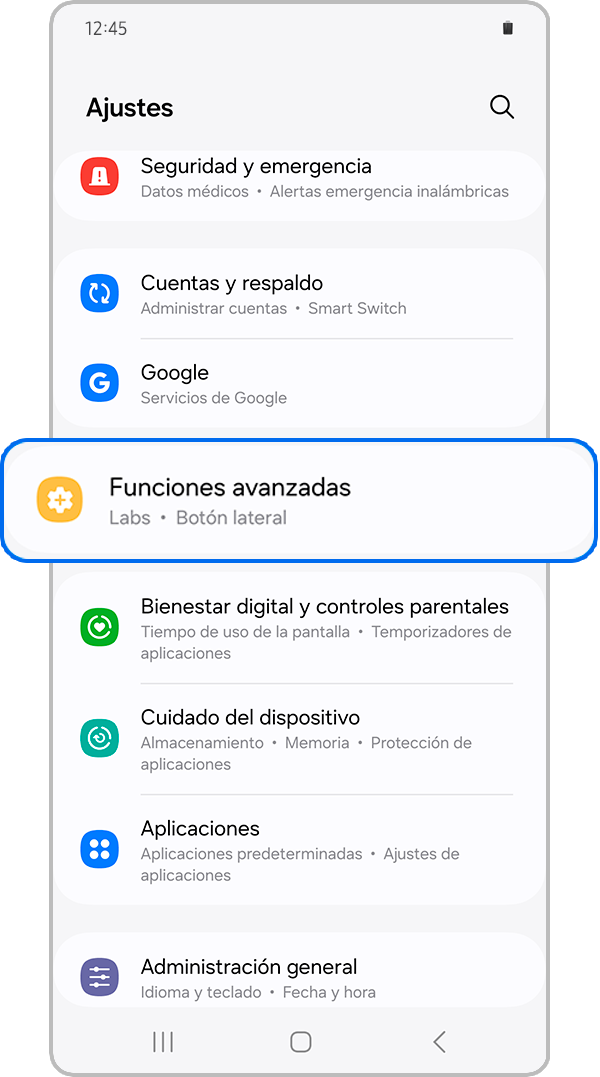Tap the back navigation button

coord(439,1042)
